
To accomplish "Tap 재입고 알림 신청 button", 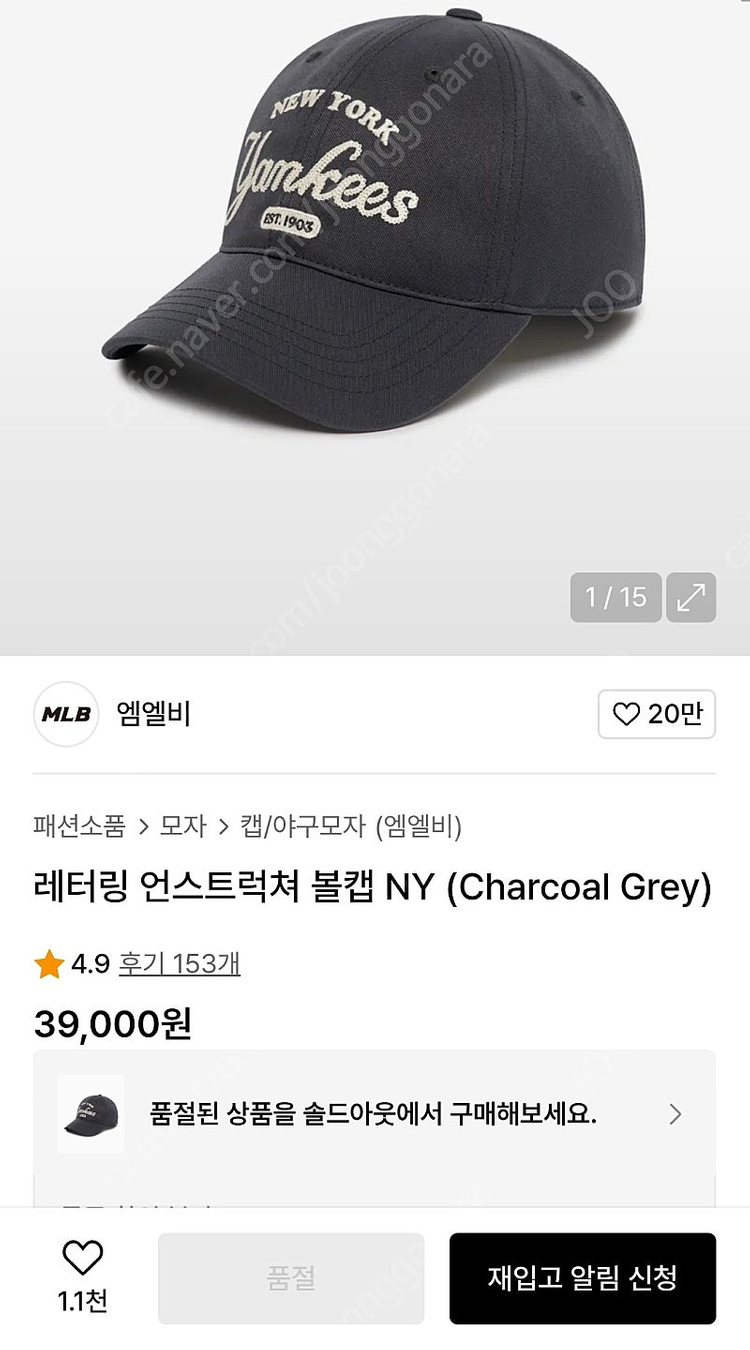I will click(x=582, y=1277).
